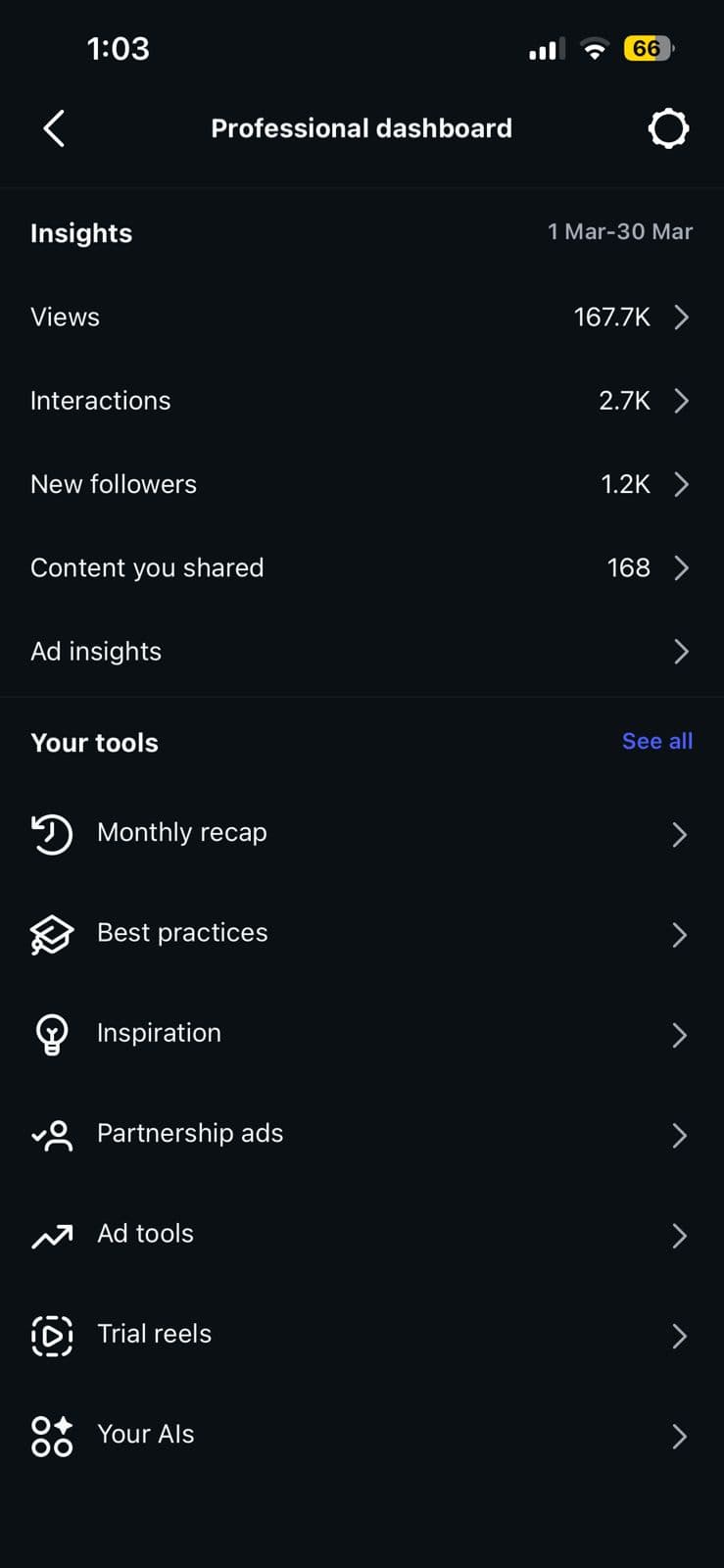View Content you shared details
724x1568 pixels.
683,567
